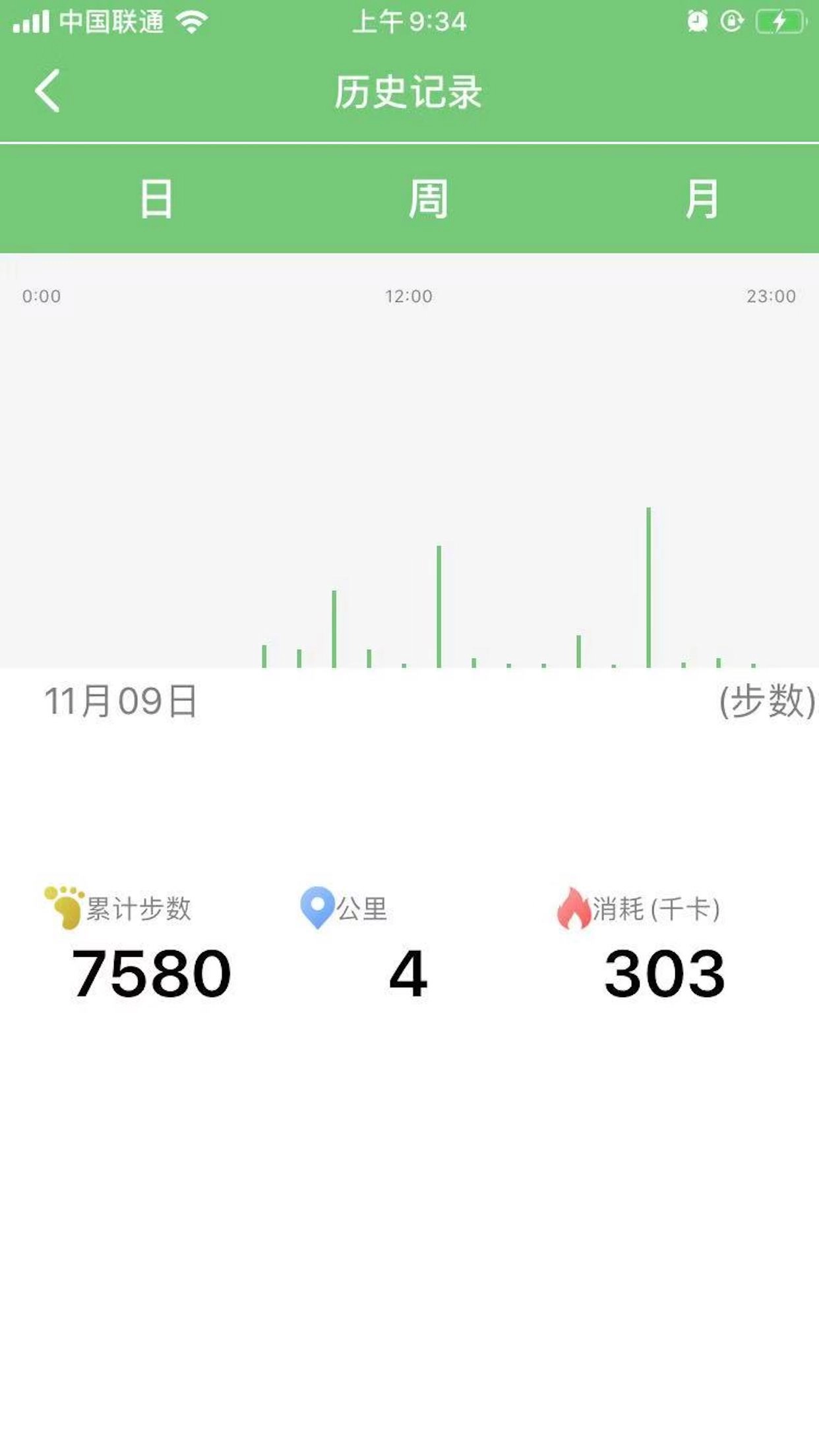Click the tallest green bar in chart

pos(649,587)
